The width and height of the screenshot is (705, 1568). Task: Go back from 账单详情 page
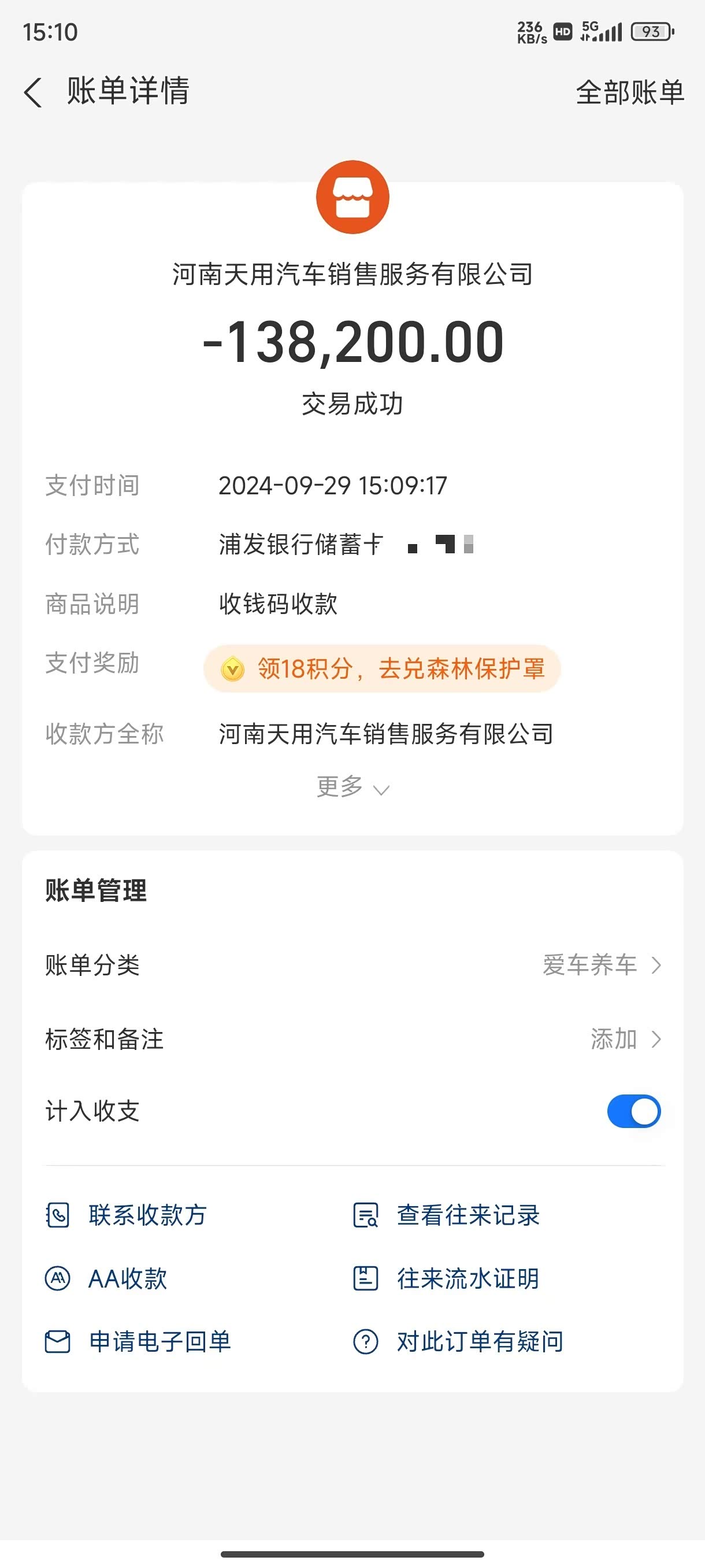[34, 93]
